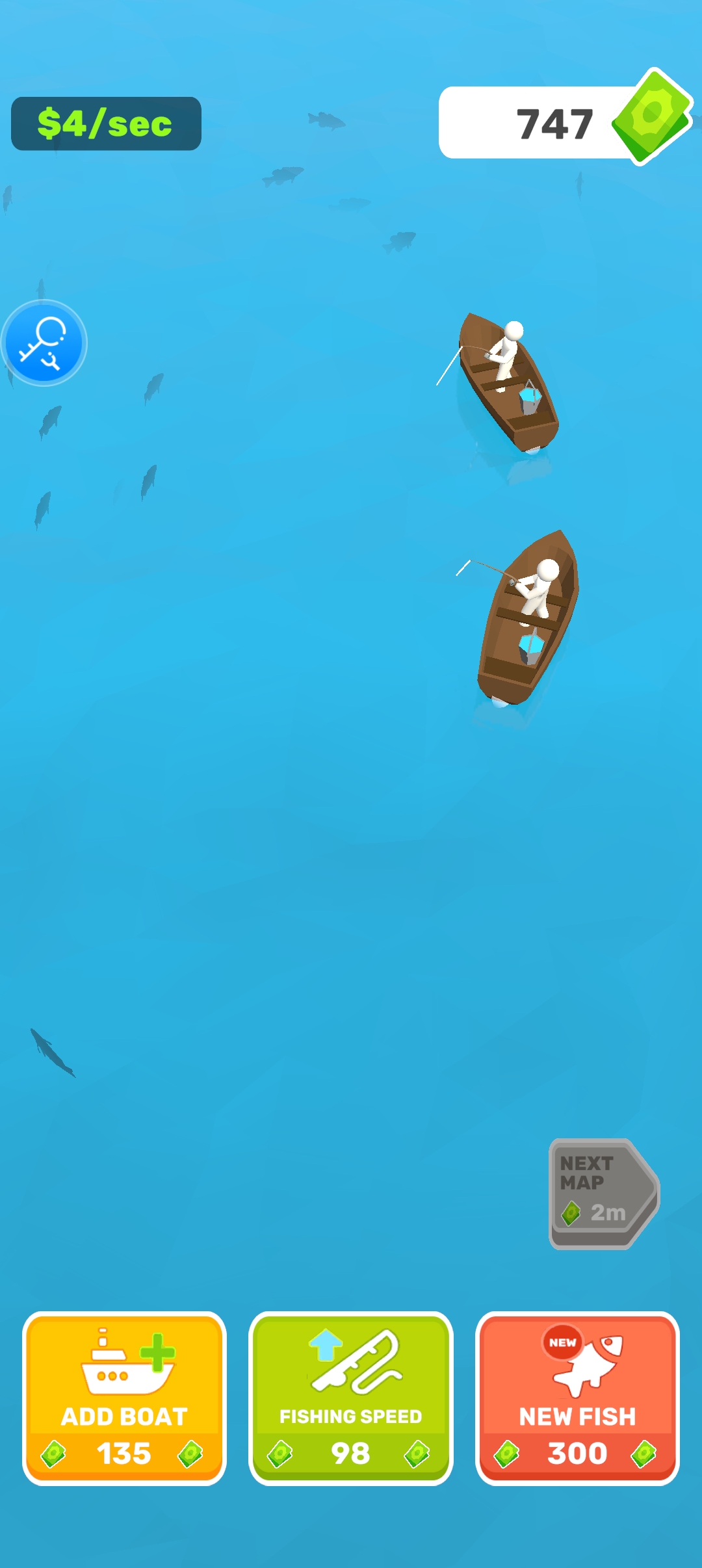Tap the blue zoom view icon
This screenshot has height=1568, width=702.
44,343
